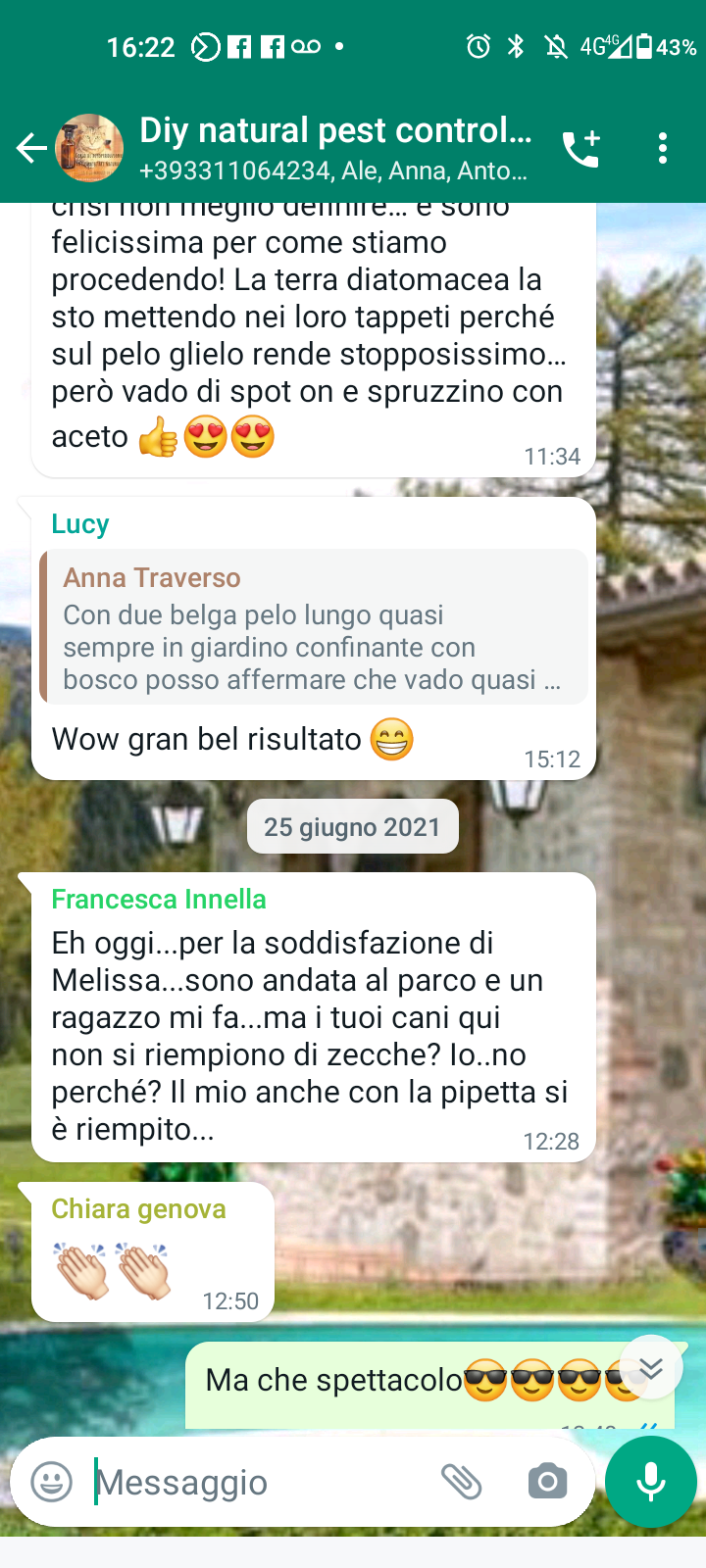Jump to Anna Traverso's quoted message
Image resolution: width=706 pixels, height=1568 pixels.
pyautogui.click(x=314, y=628)
